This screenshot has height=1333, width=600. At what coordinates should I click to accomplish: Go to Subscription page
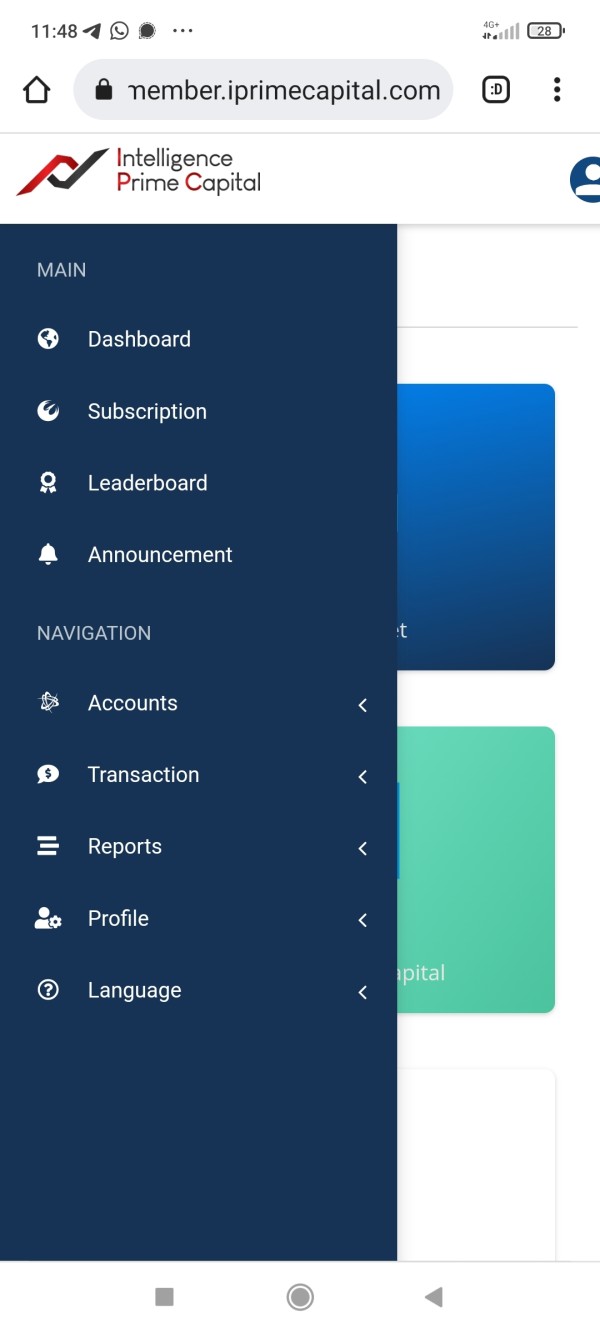click(x=146, y=411)
